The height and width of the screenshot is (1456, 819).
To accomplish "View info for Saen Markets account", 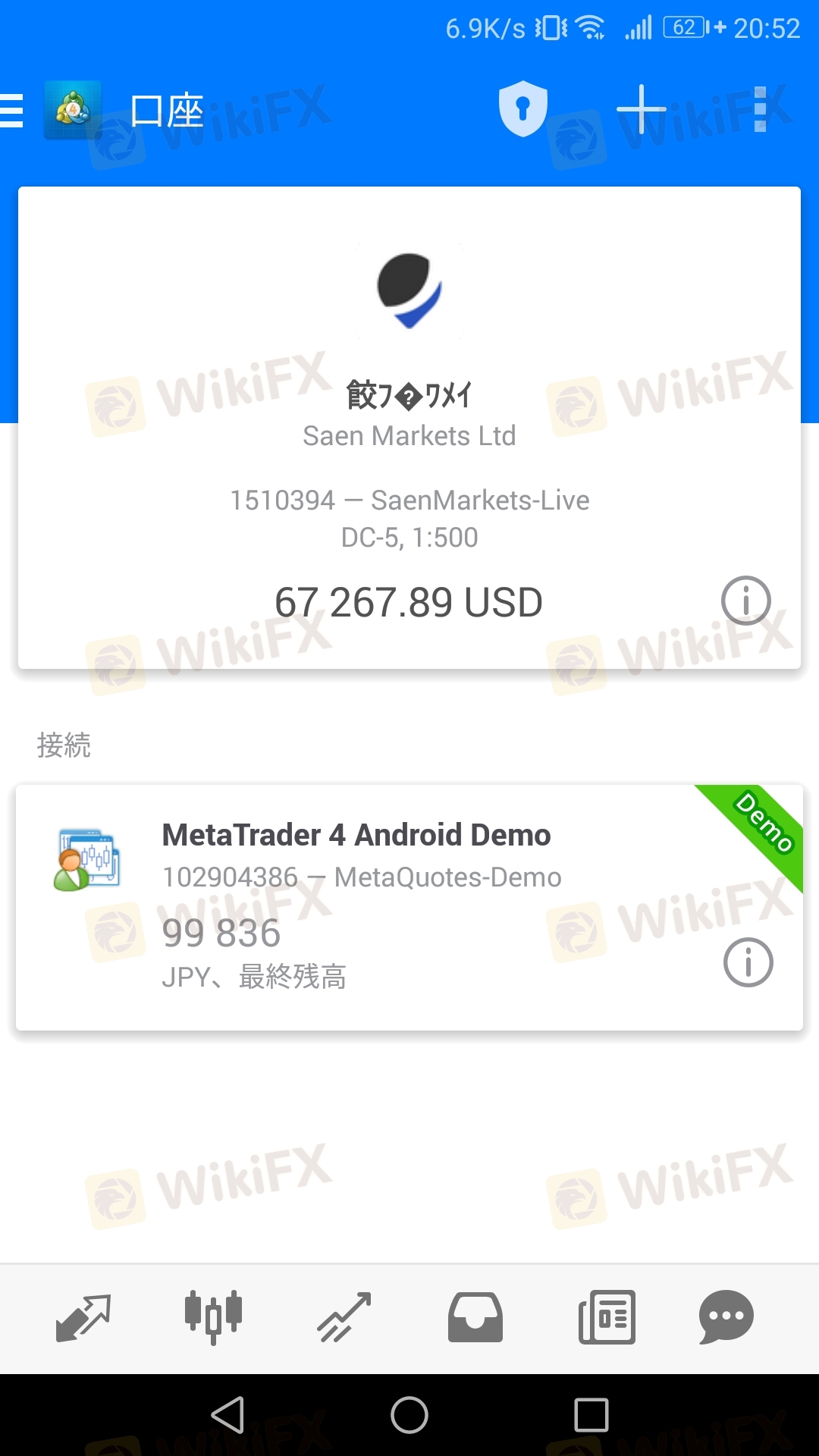I will click(x=746, y=601).
